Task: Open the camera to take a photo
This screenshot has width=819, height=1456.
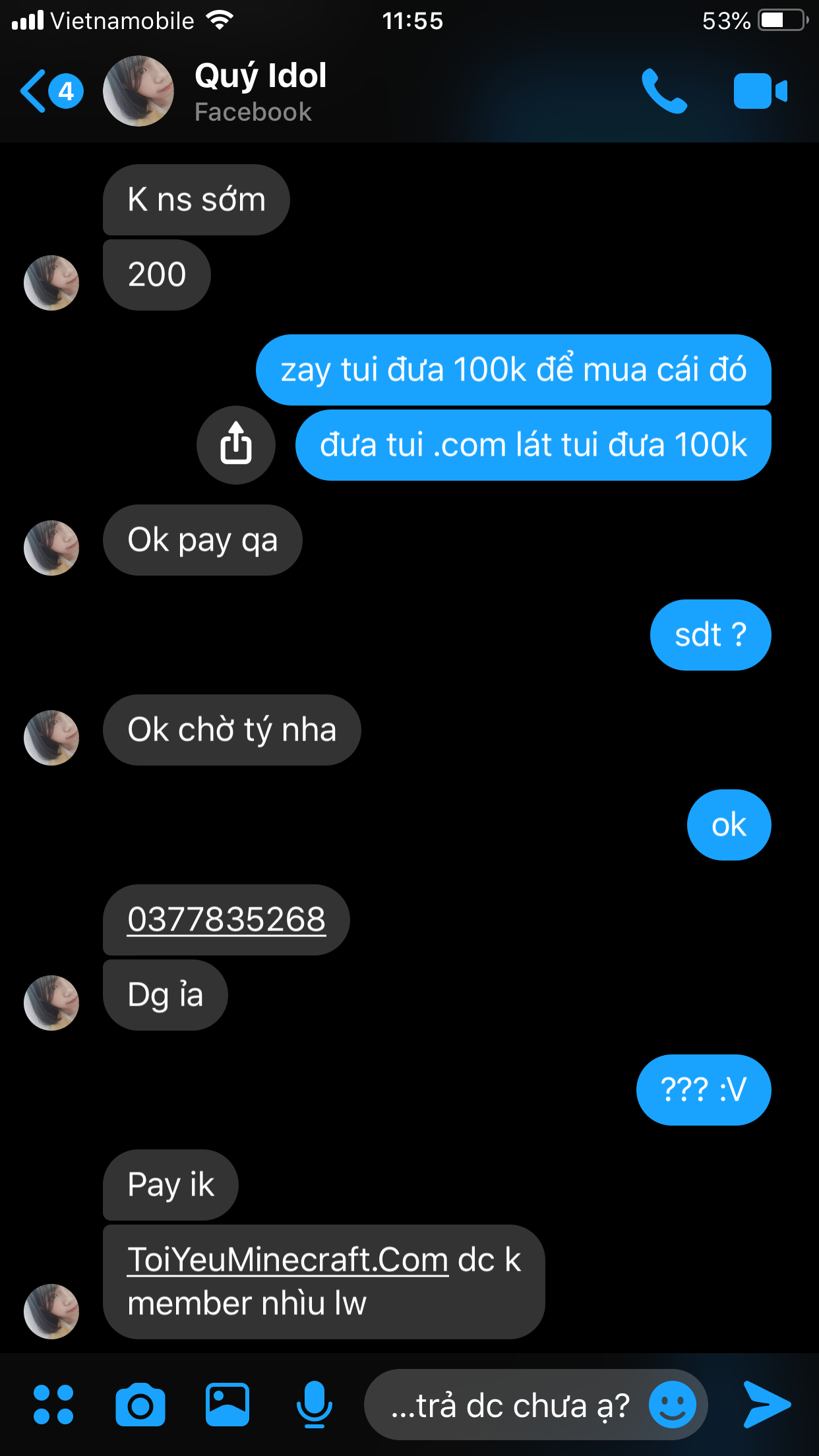Action: [x=140, y=1405]
